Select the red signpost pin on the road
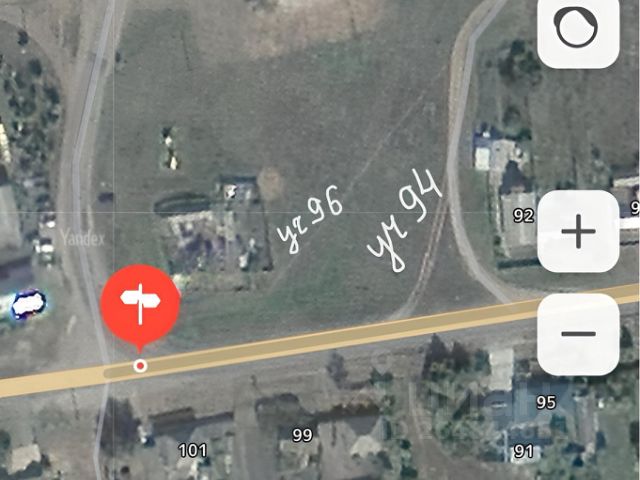 tap(140, 301)
